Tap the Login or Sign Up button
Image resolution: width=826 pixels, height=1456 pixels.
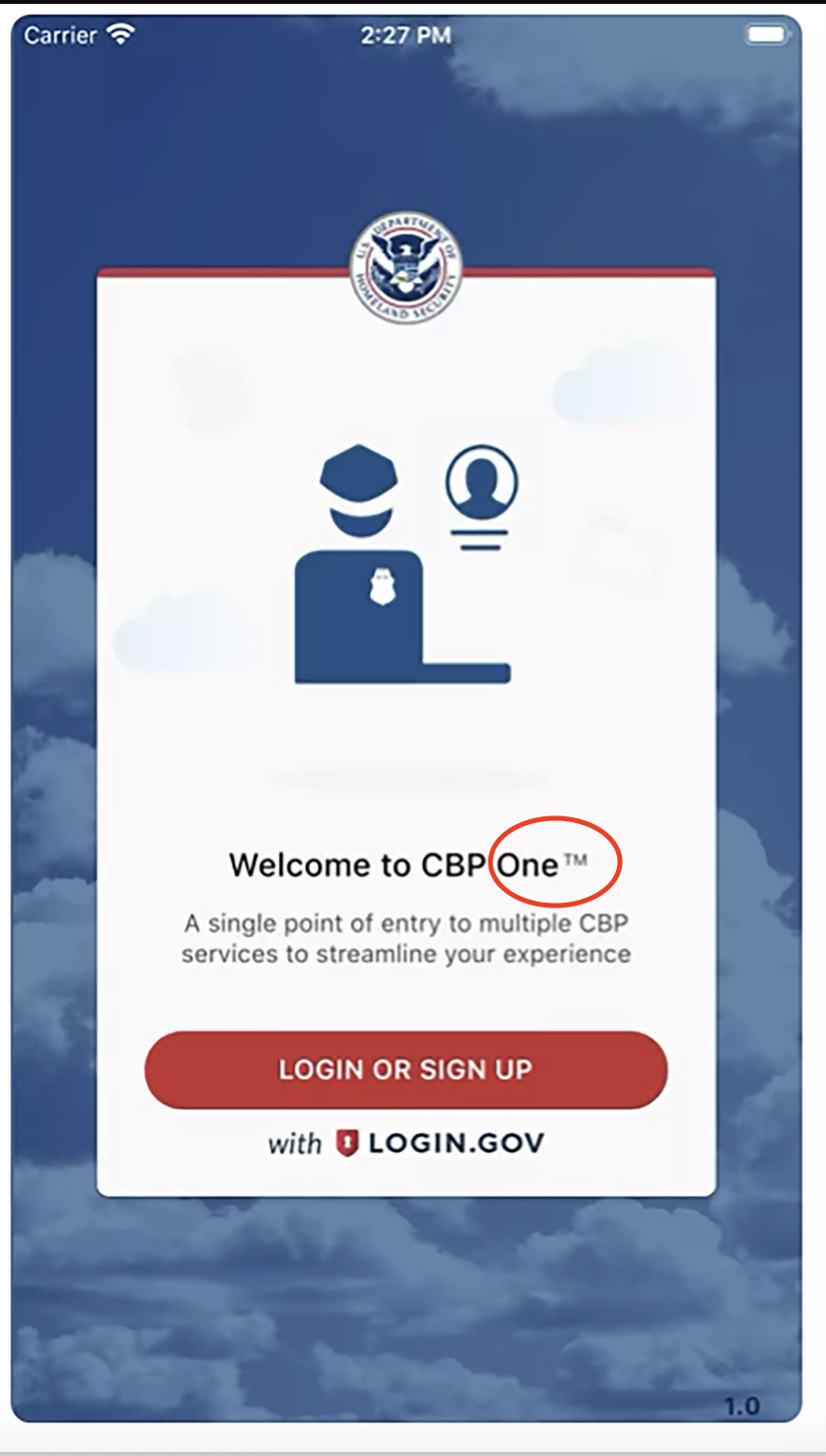(x=405, y=1069)
